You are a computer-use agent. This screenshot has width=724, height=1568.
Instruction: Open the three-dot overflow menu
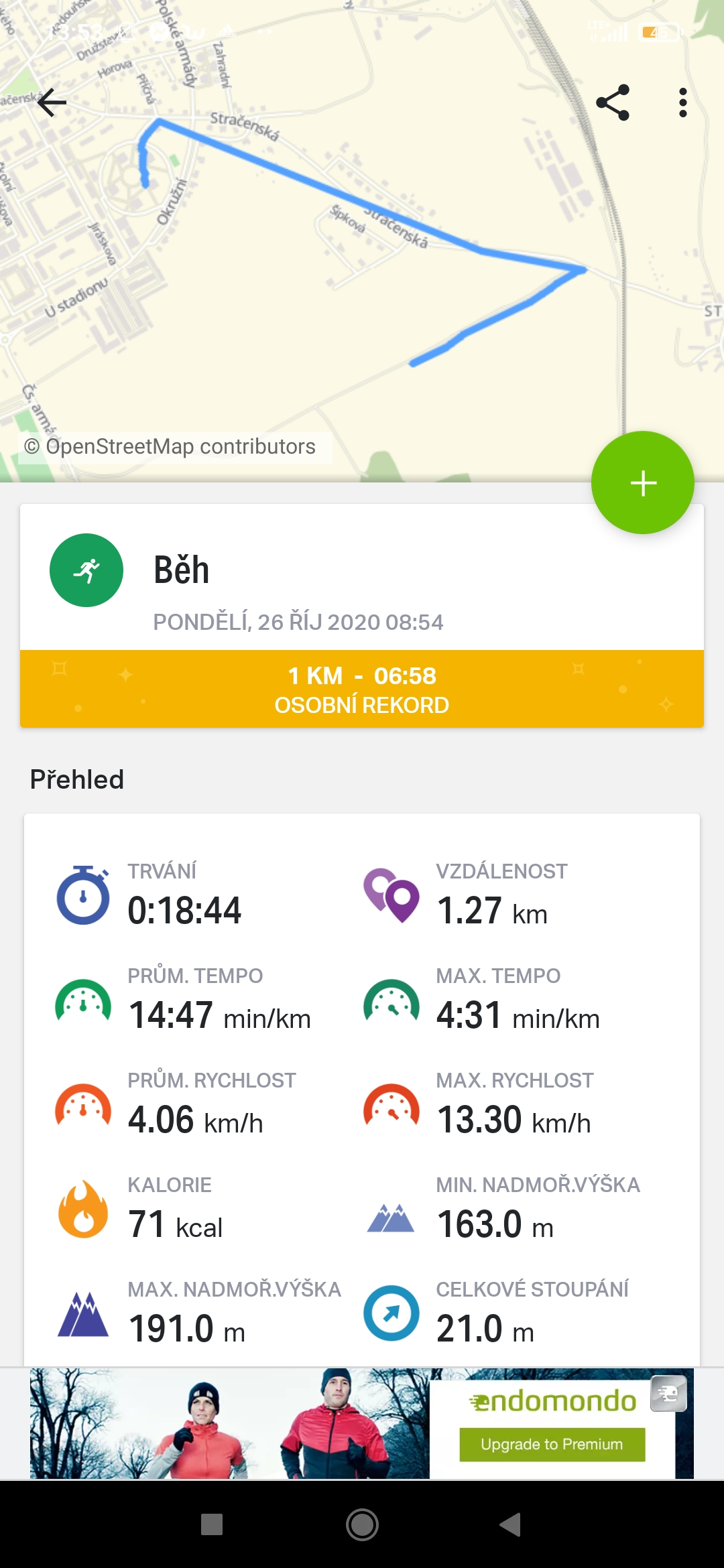coord(683,103)
